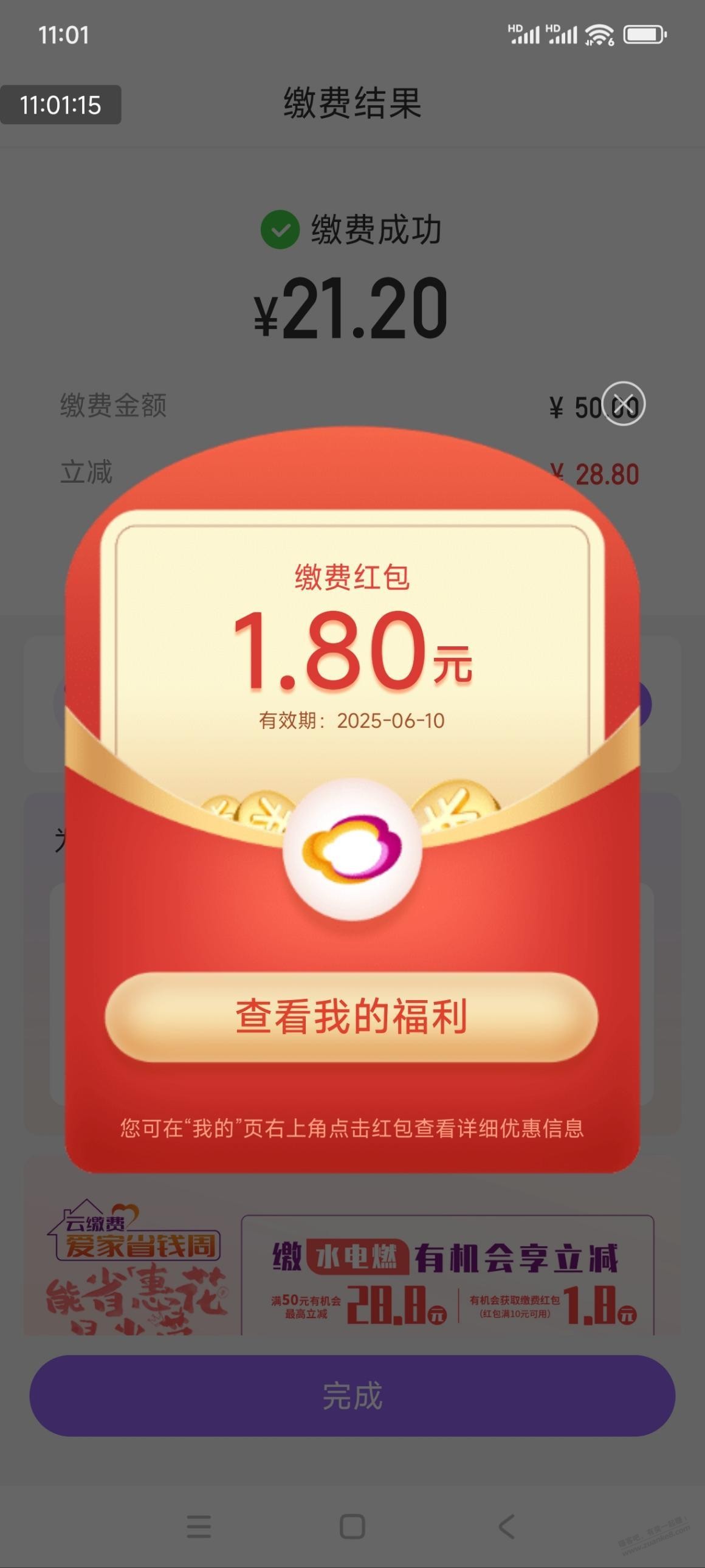Image resolution: width=705 pixels, height=1568 pixels.
Task: Tap the 完成 button
Action: [352, 1396]
